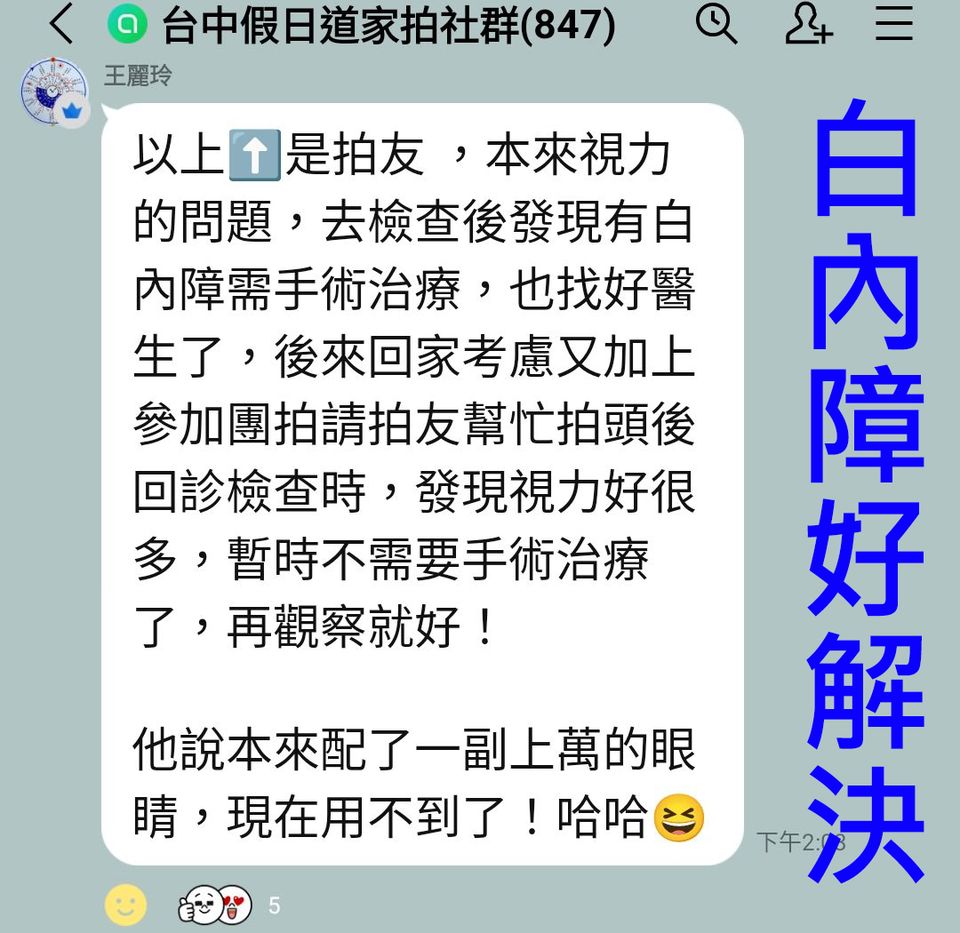The width and height of the screenshot is (960, 933).
Task: Invite a member to the group
Action: [x=807, y=23]
